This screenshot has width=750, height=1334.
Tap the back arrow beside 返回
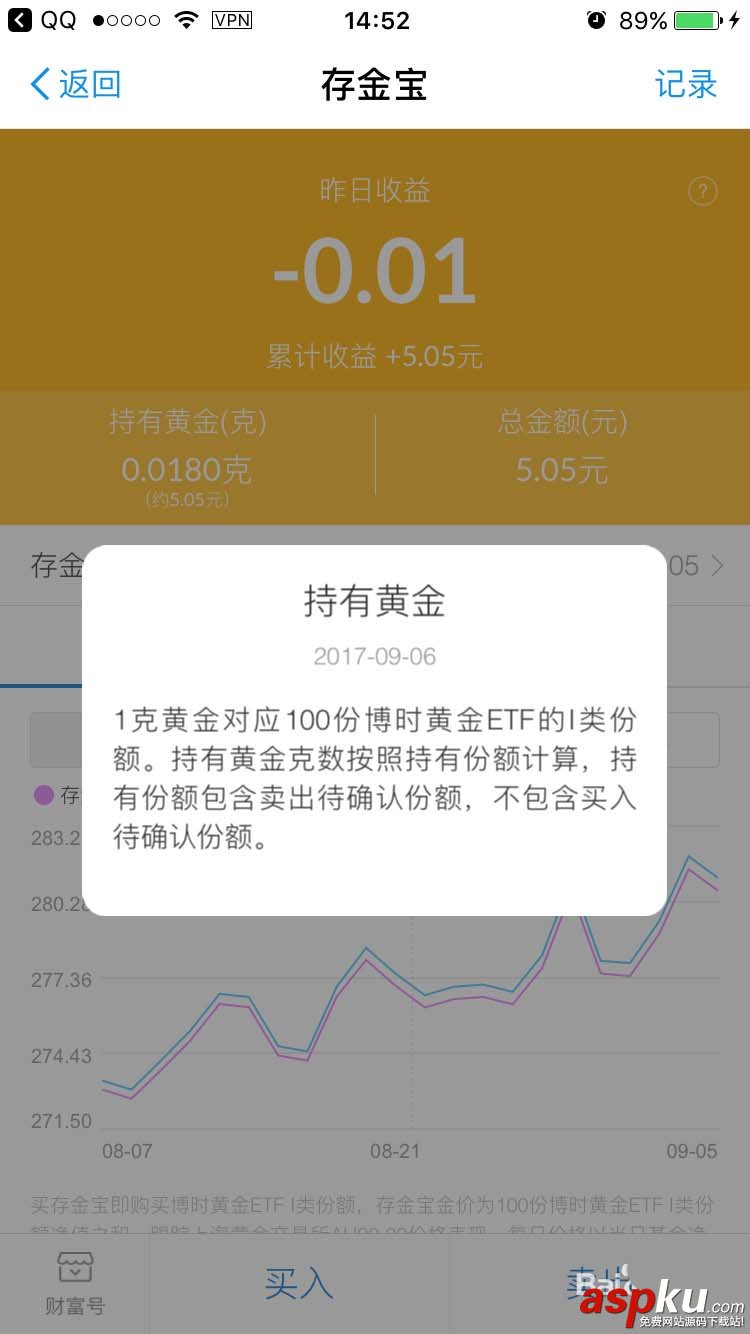tap(38, 85)
